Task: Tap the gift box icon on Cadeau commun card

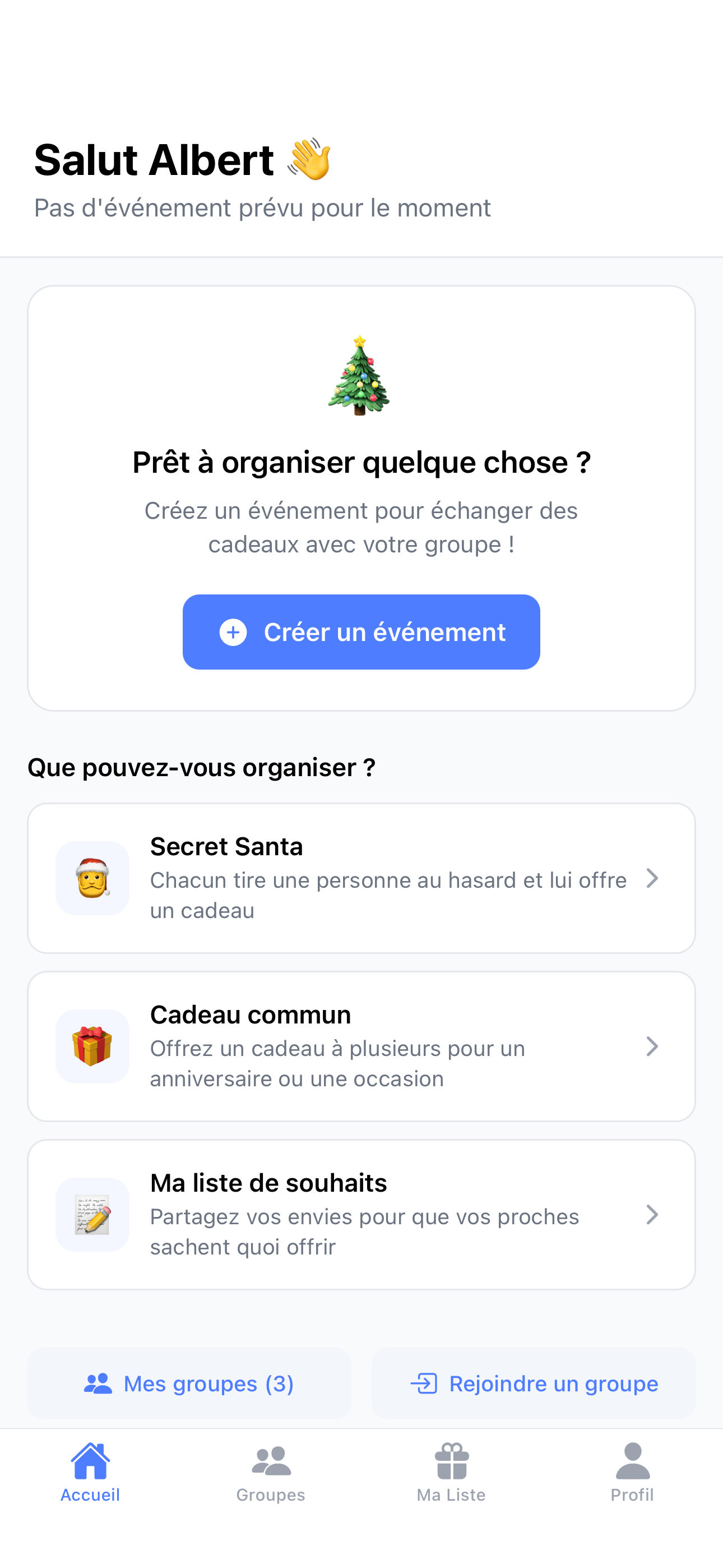Action: coord(92,1046)
